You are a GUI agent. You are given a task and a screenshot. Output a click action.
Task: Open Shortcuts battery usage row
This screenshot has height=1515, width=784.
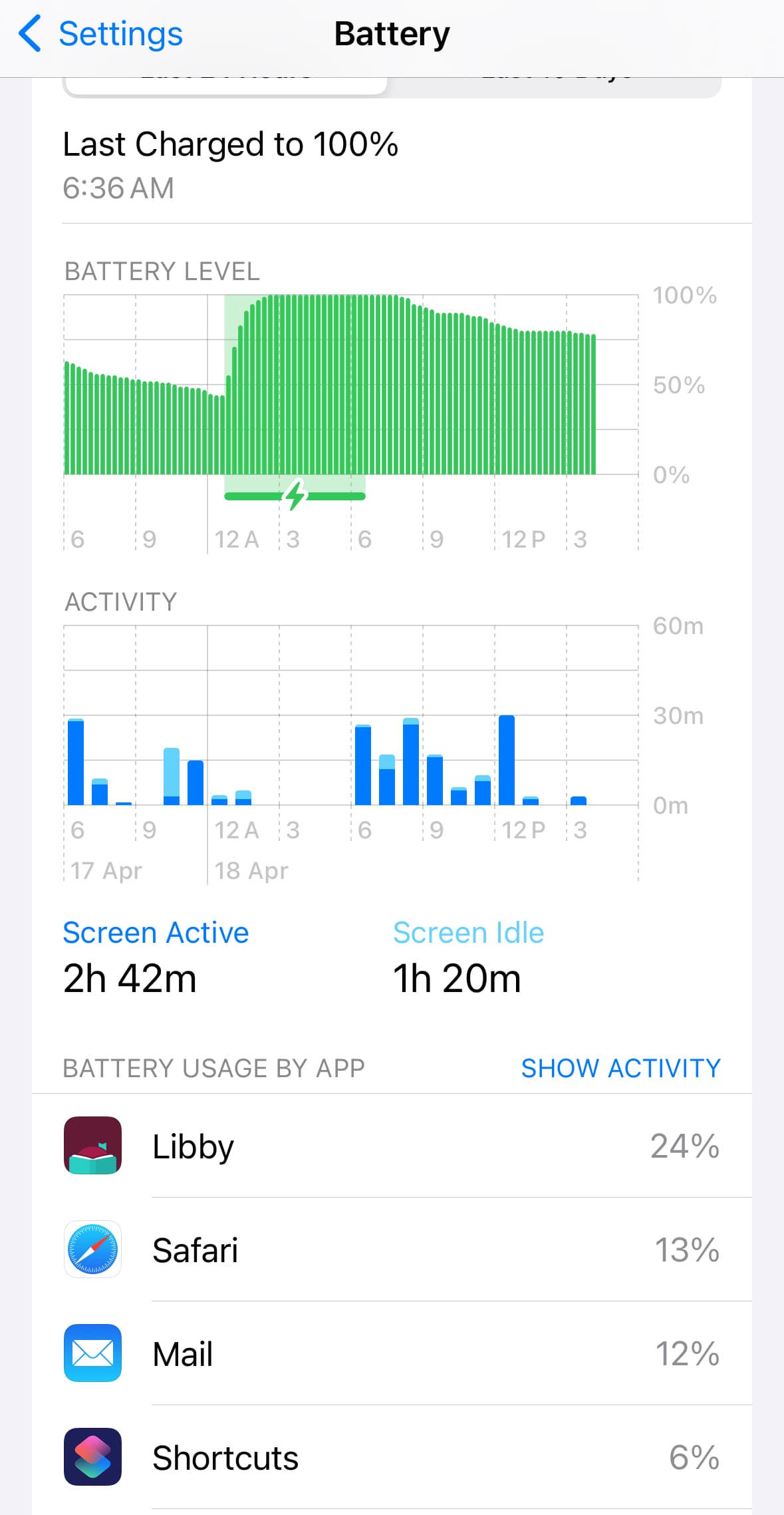tap(392, 1457)
